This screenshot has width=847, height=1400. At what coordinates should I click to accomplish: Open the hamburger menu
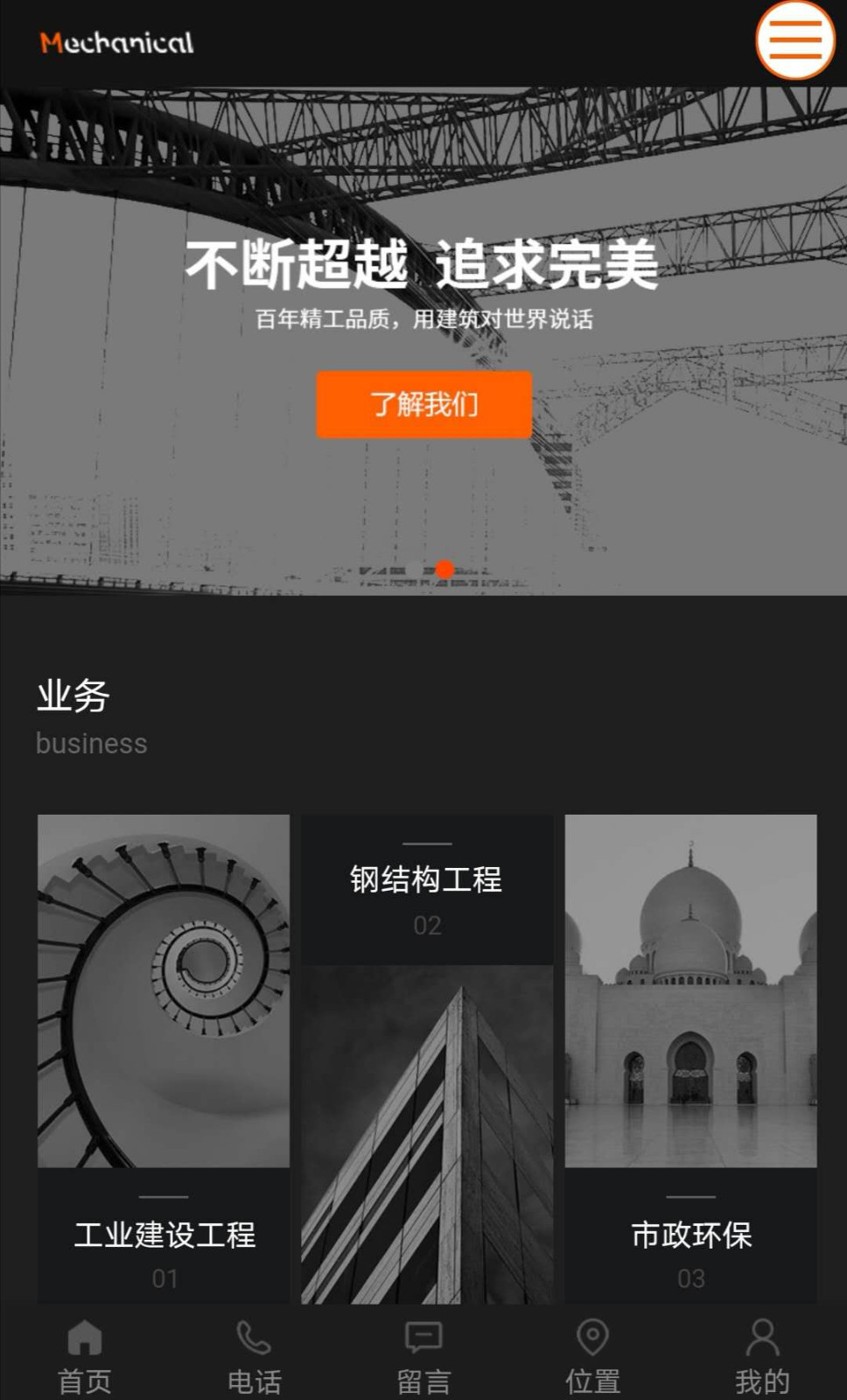point(795,40)
